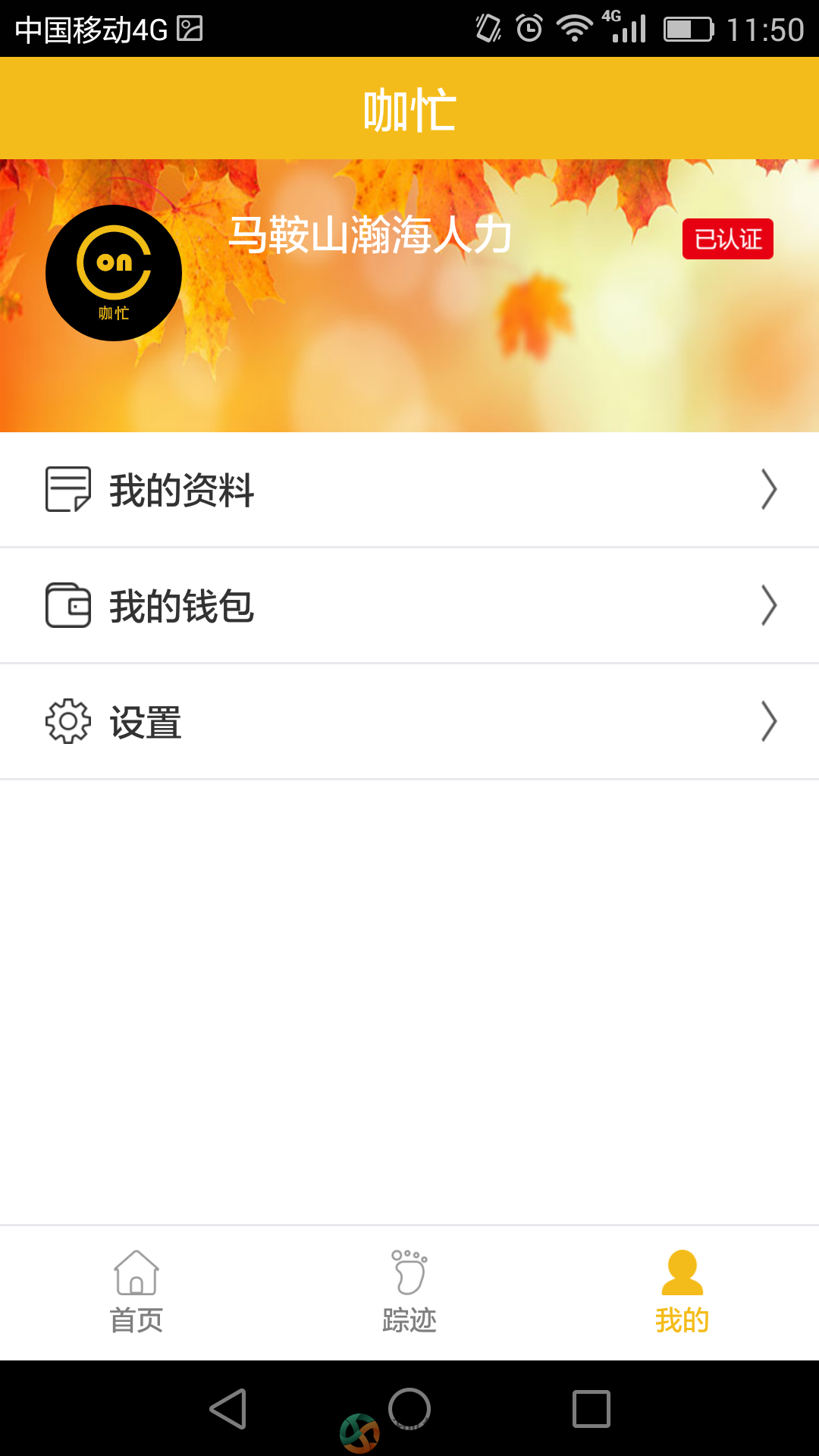Open recent apps via square button
Image resolution: width=819 pixels, height=1456 pixels.
[591, 1409]
